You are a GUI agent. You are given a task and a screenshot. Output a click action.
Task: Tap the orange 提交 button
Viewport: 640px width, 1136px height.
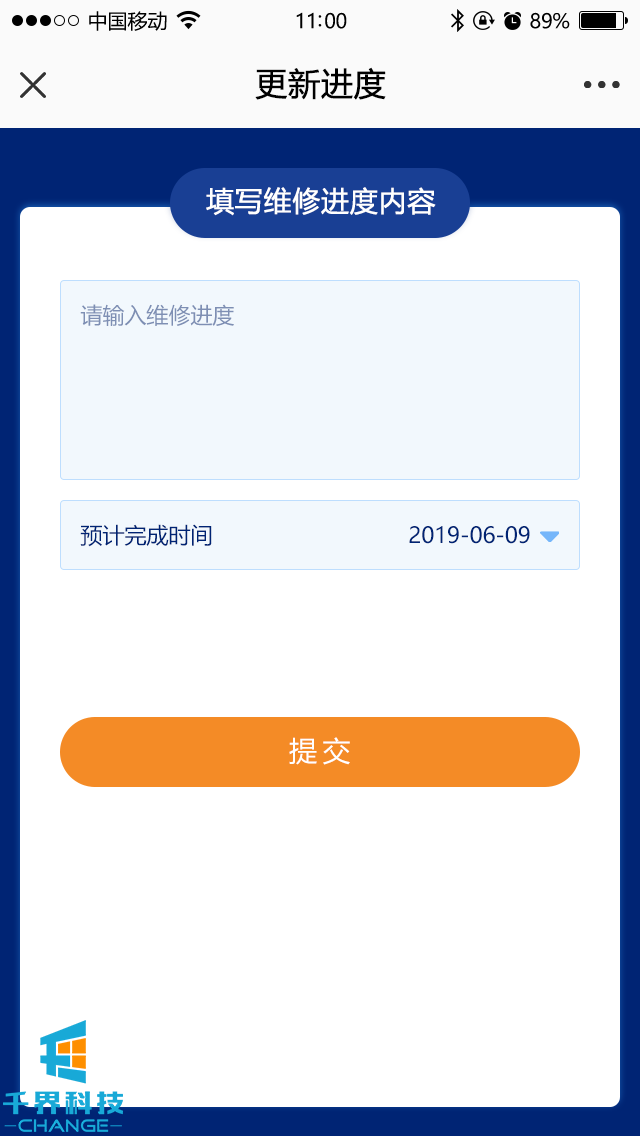tap(320, 752)
